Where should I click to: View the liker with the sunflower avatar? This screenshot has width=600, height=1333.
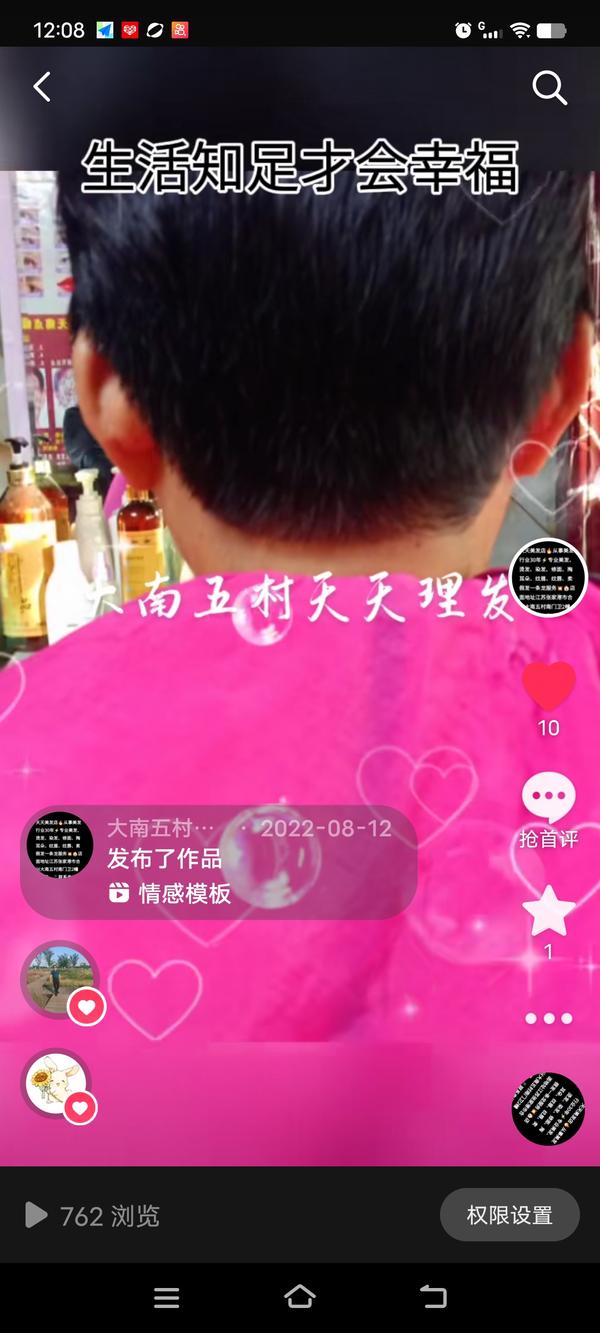(x=56, y=1084)
